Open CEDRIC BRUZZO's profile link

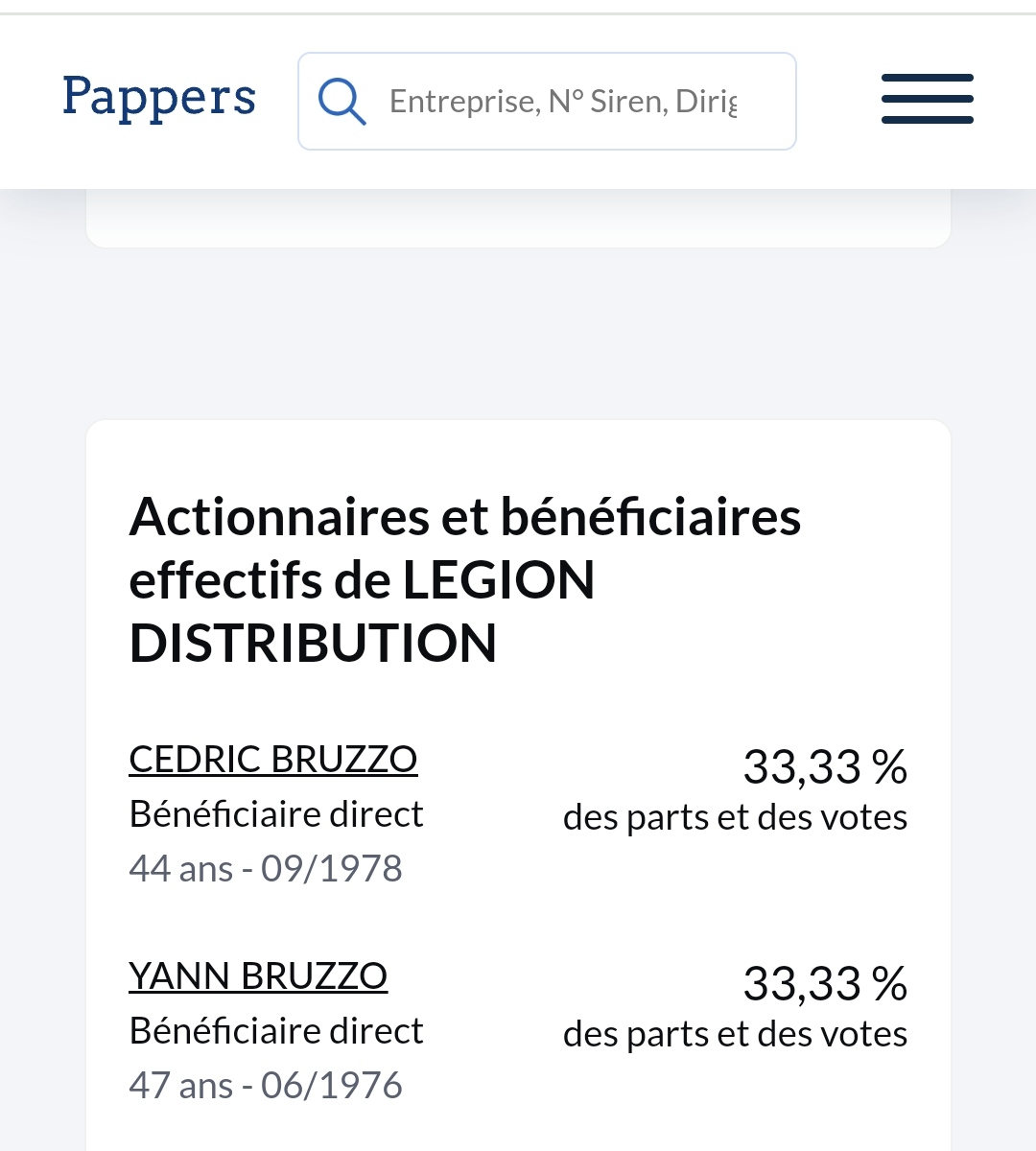click(x=272, y=759)
